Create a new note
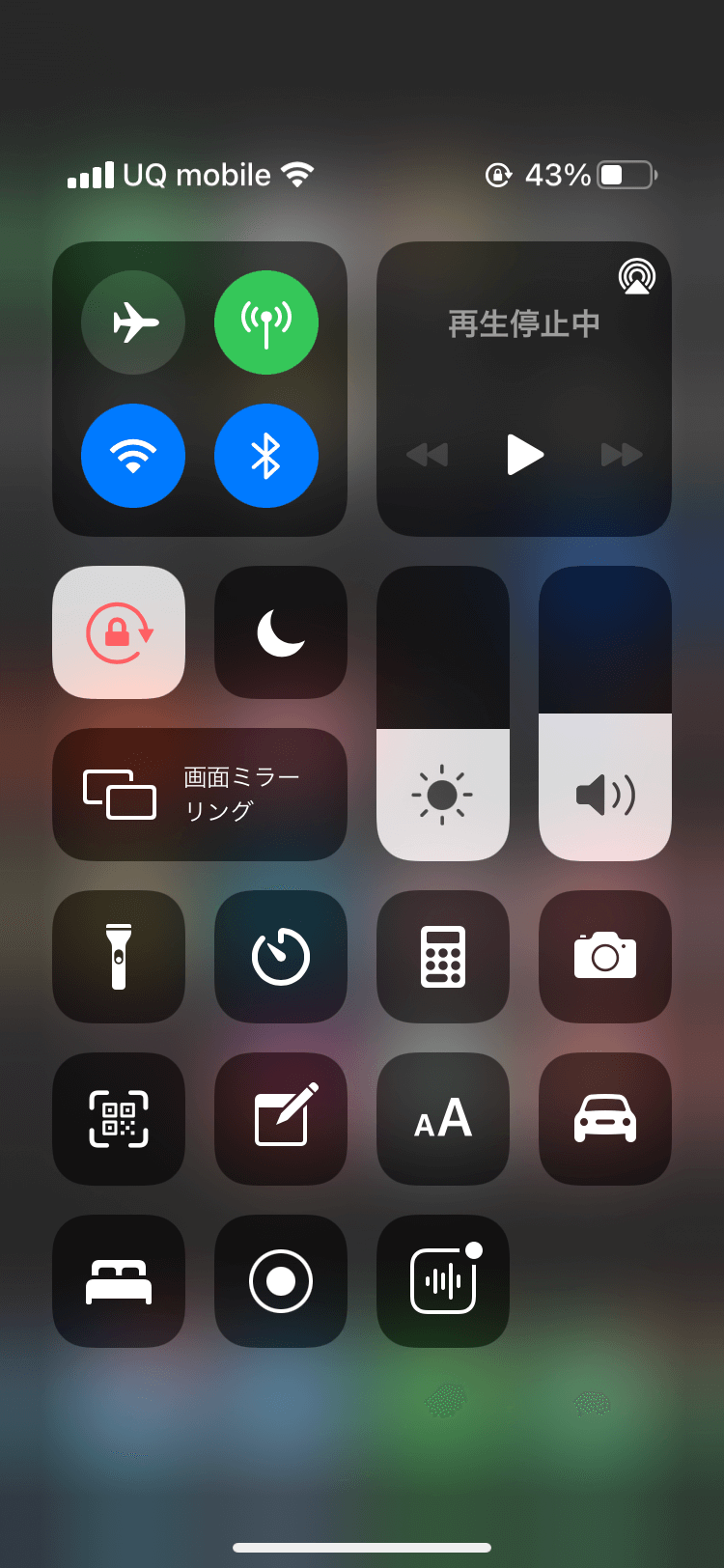The image size is (724, 1568). pyautogui.click(x=281, y=1119)
